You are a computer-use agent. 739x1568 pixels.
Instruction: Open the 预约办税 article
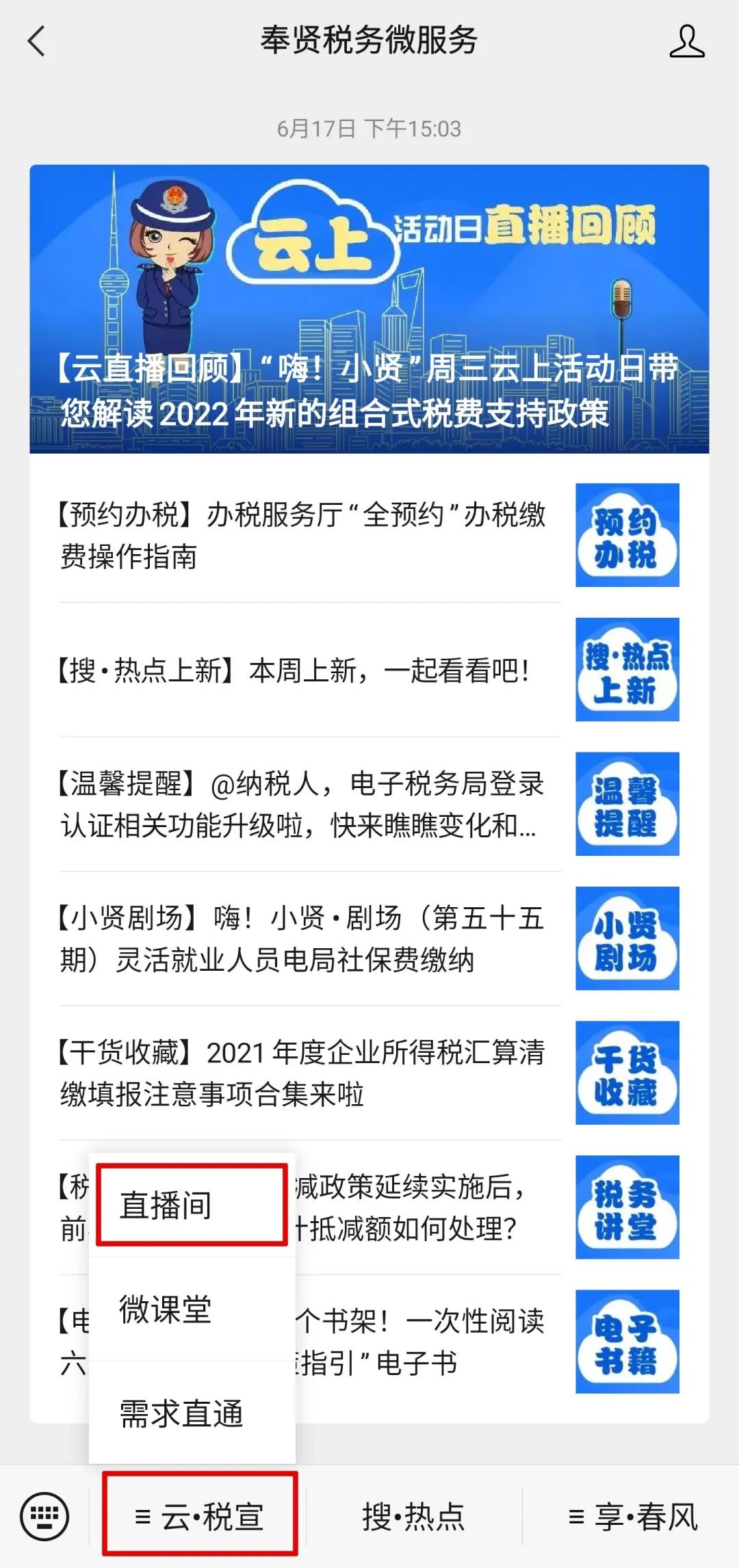click(x=369, y=535)
